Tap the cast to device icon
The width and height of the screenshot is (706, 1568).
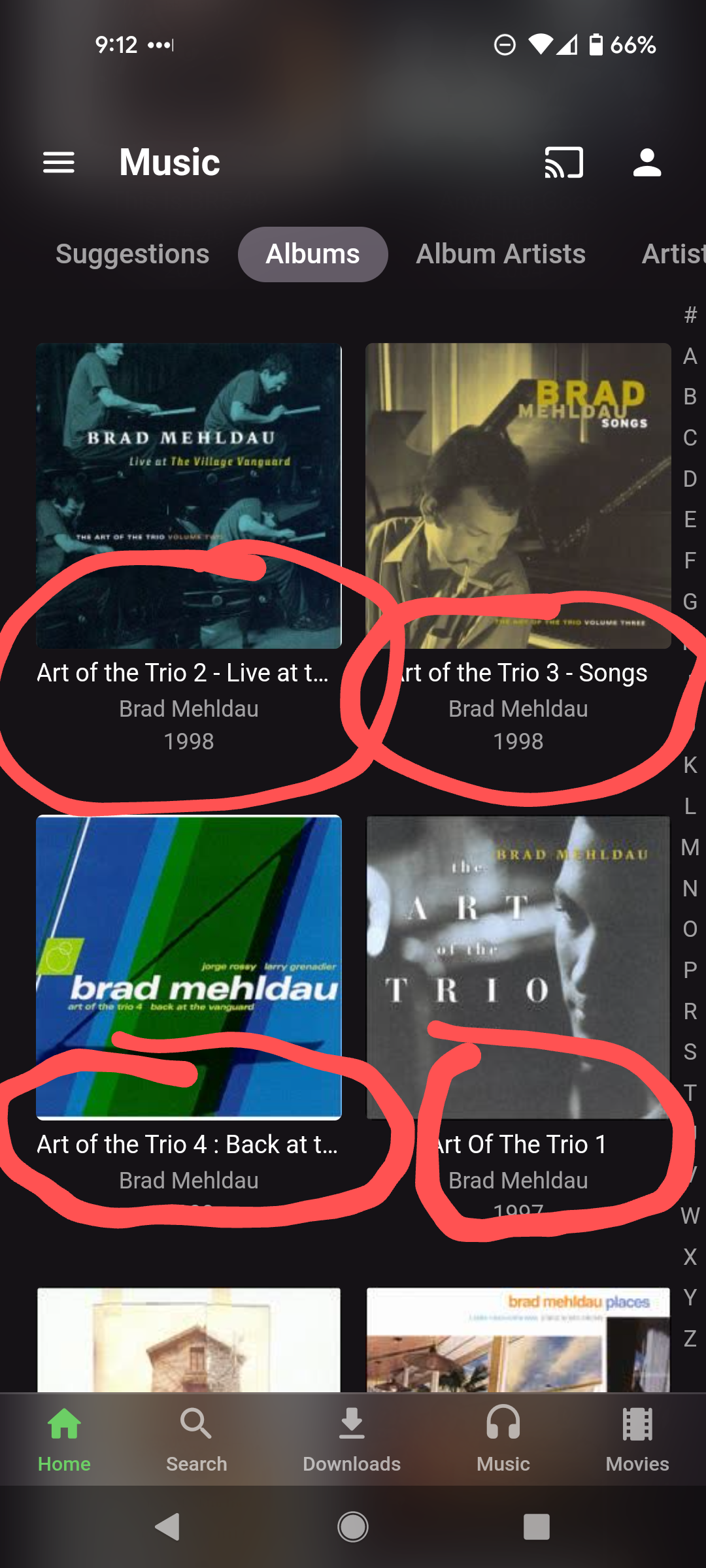(563, 162)
